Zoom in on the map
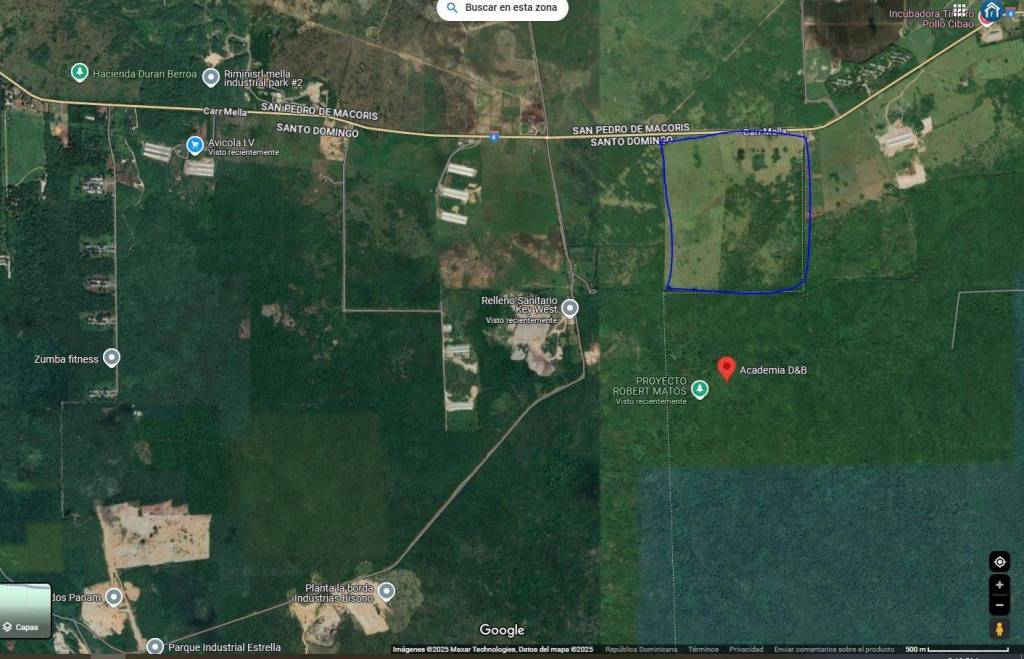Image resolution: width=1024 pixels, height=659 pixels. (999, 585)
